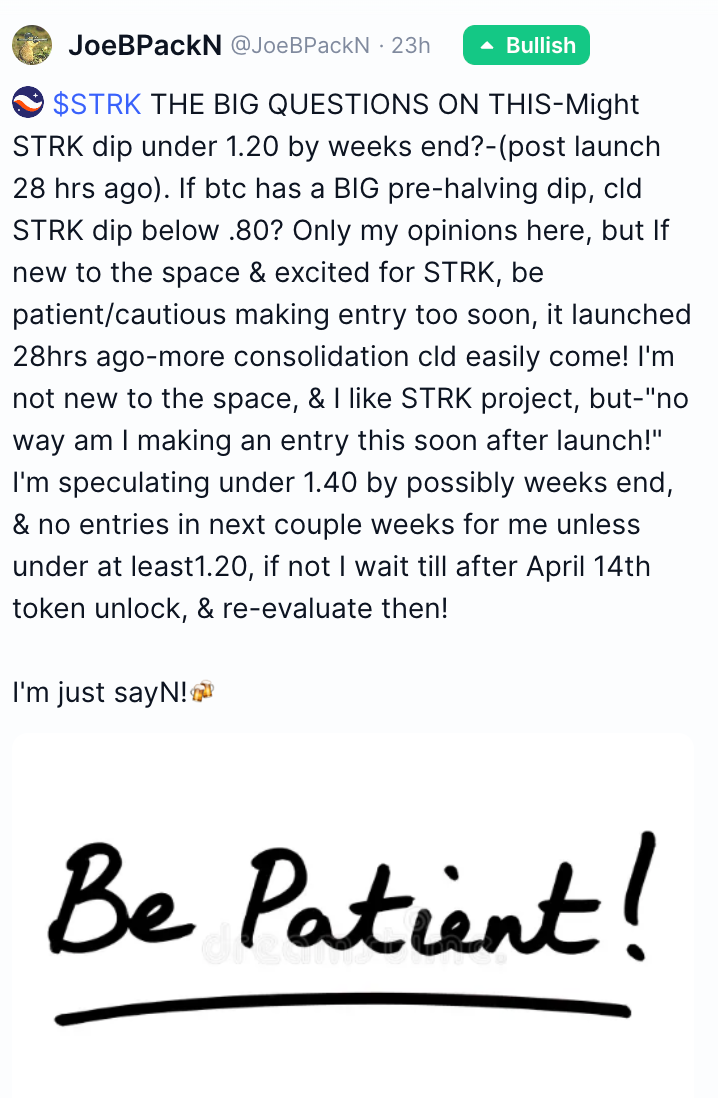
Task: Open JoeBPackN's profile avatar
Action: [x=32, y=45]
